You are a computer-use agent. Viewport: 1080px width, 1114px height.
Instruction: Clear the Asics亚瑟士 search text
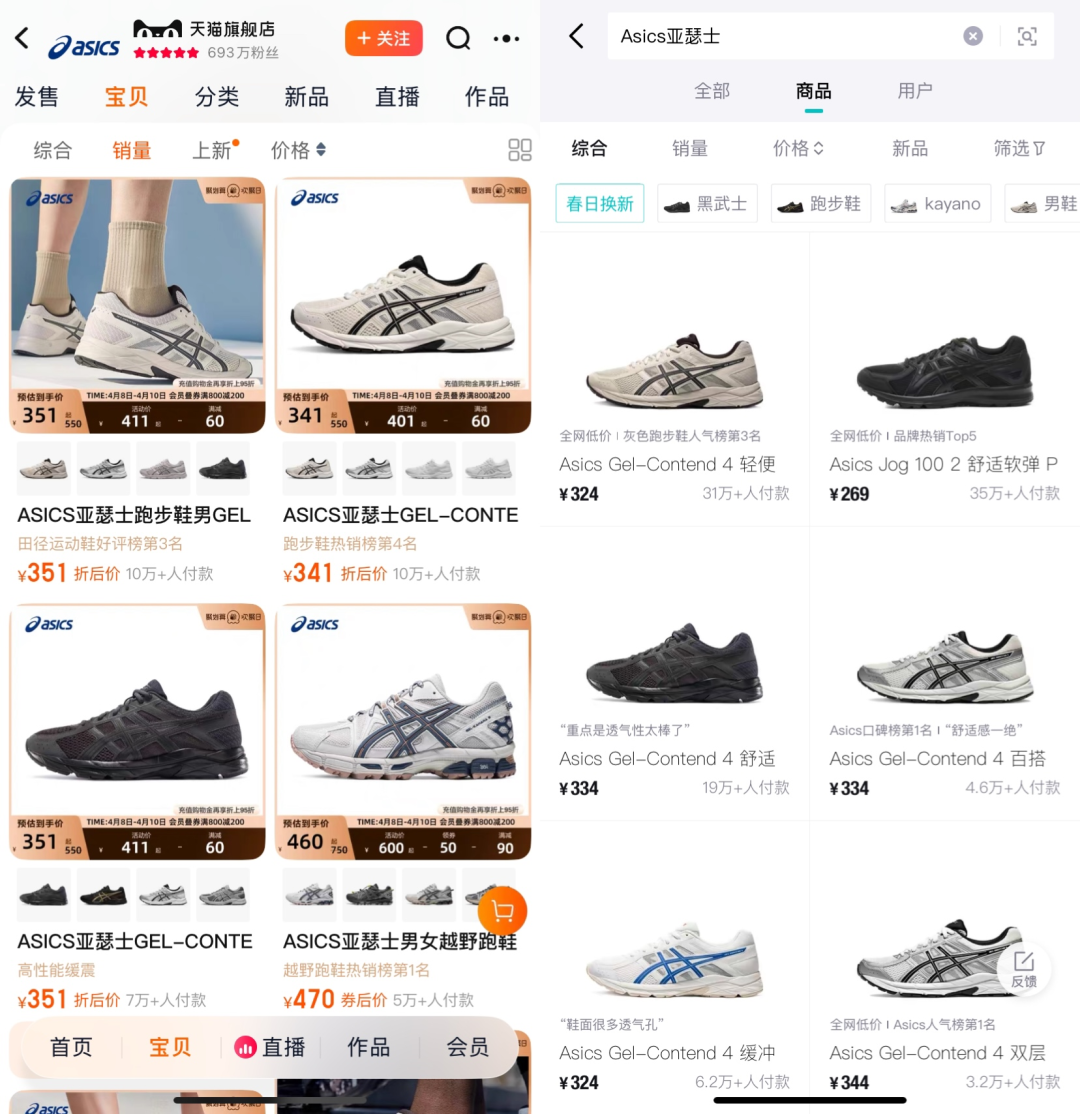click(x=973, y=36)
